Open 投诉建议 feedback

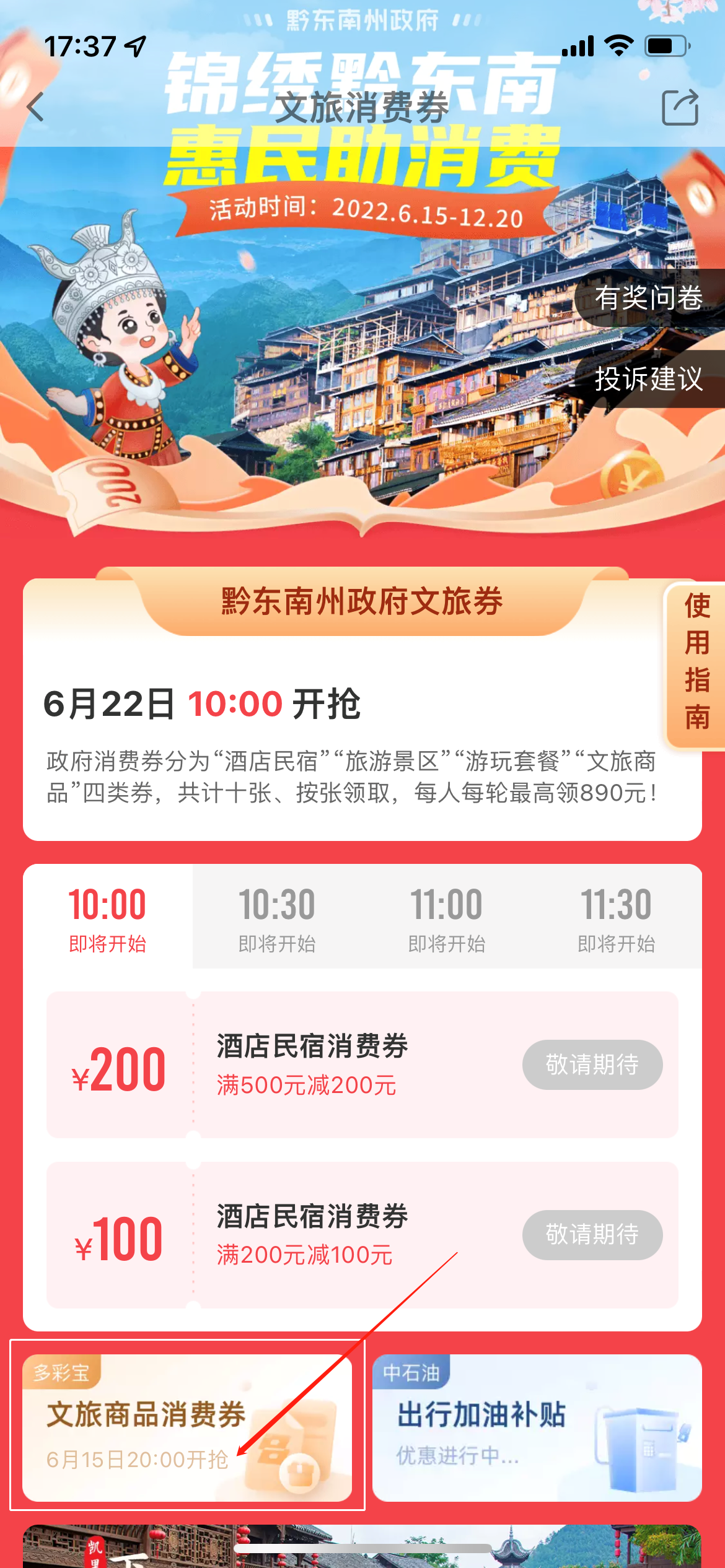648,379
